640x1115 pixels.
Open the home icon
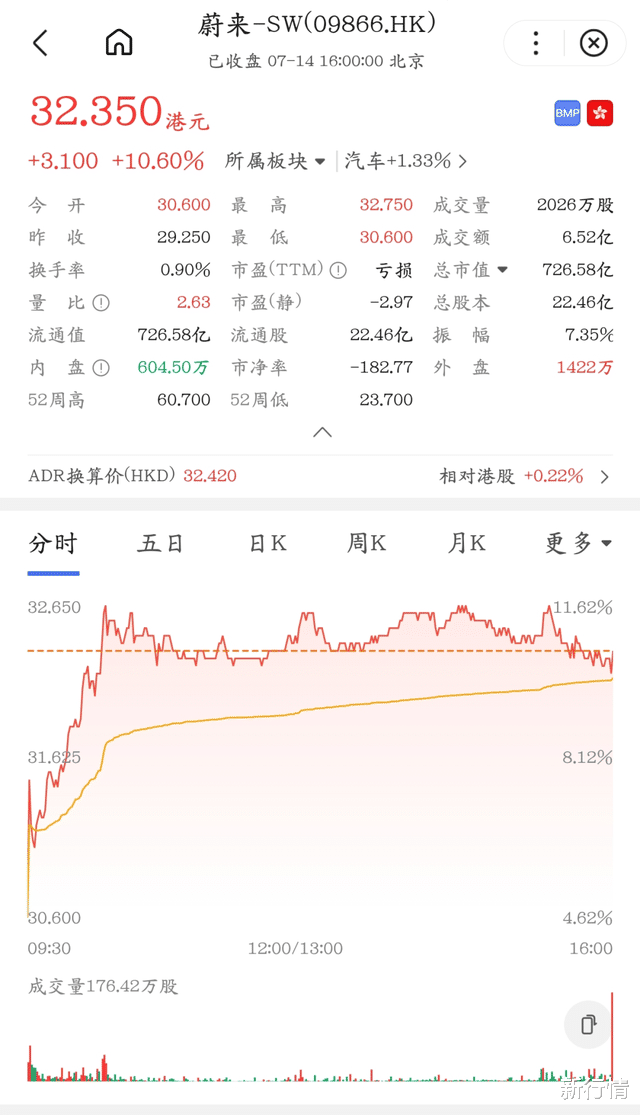(x=119, y=43)
